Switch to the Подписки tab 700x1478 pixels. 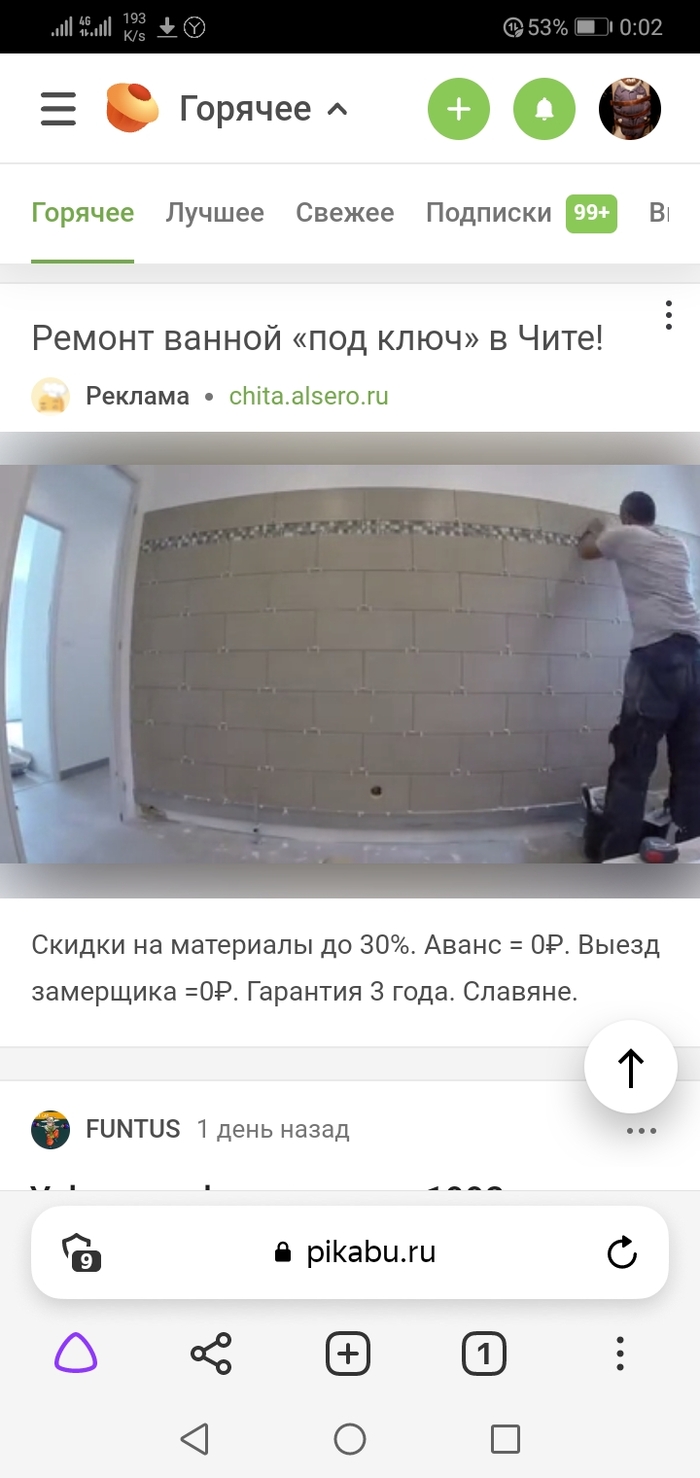(489, 213)
